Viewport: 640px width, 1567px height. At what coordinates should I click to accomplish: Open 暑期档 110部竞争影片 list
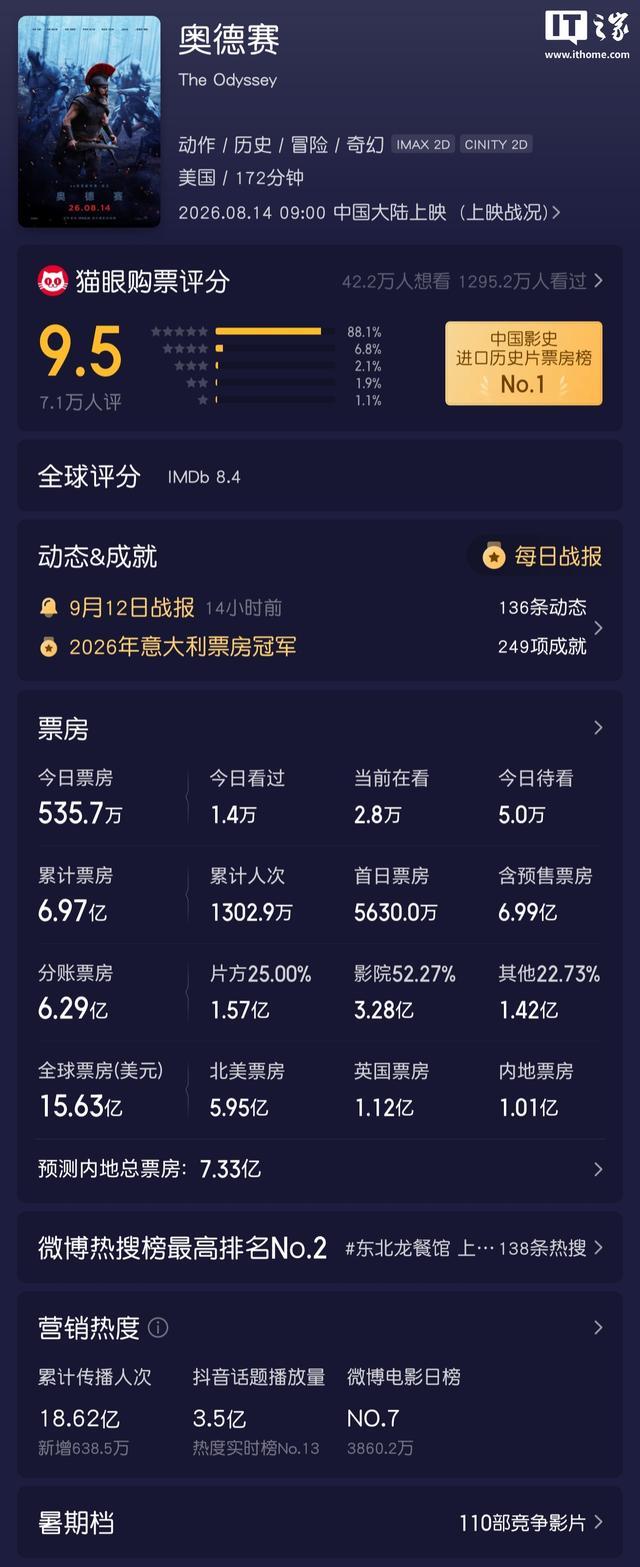tap(320, 1523)
